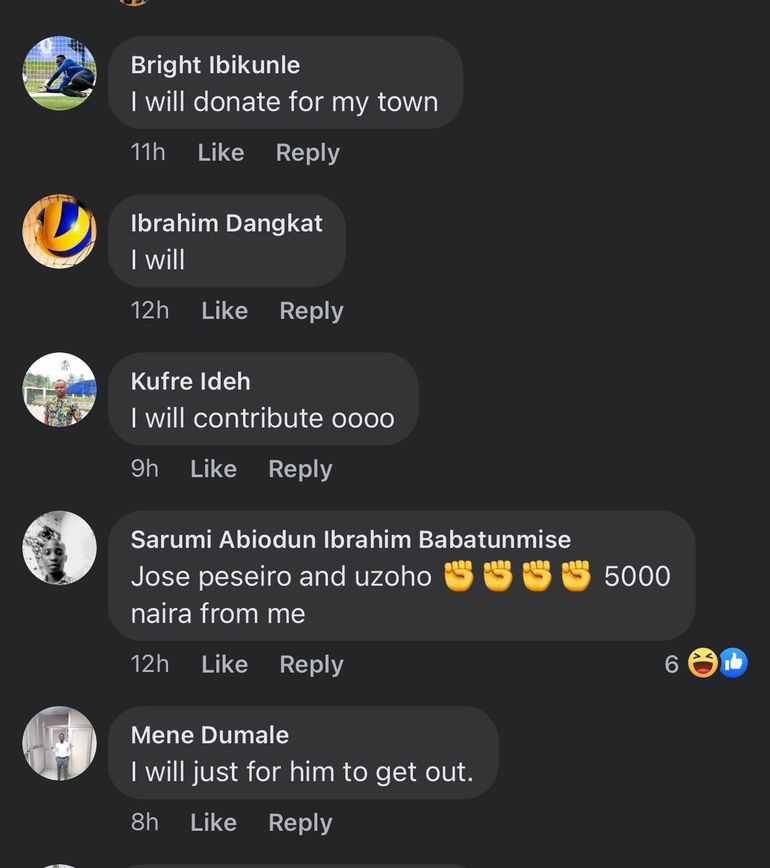Screen dimensions: 770x868
Task: Reply to Bright Ibikunle's comment
Action: pyautogui.click(x=307, y=153)
